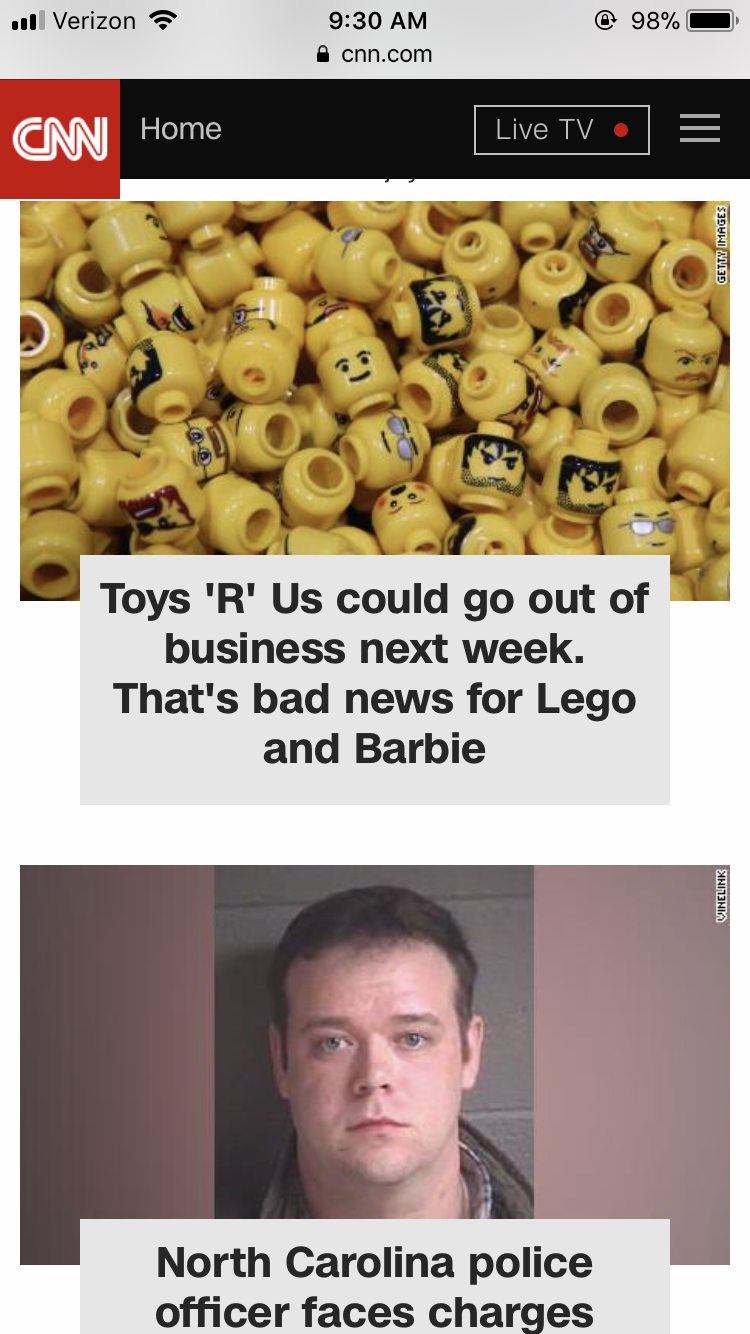Go to CNN home via the logo
750x1334 pixels.
[x=60, y=138]
